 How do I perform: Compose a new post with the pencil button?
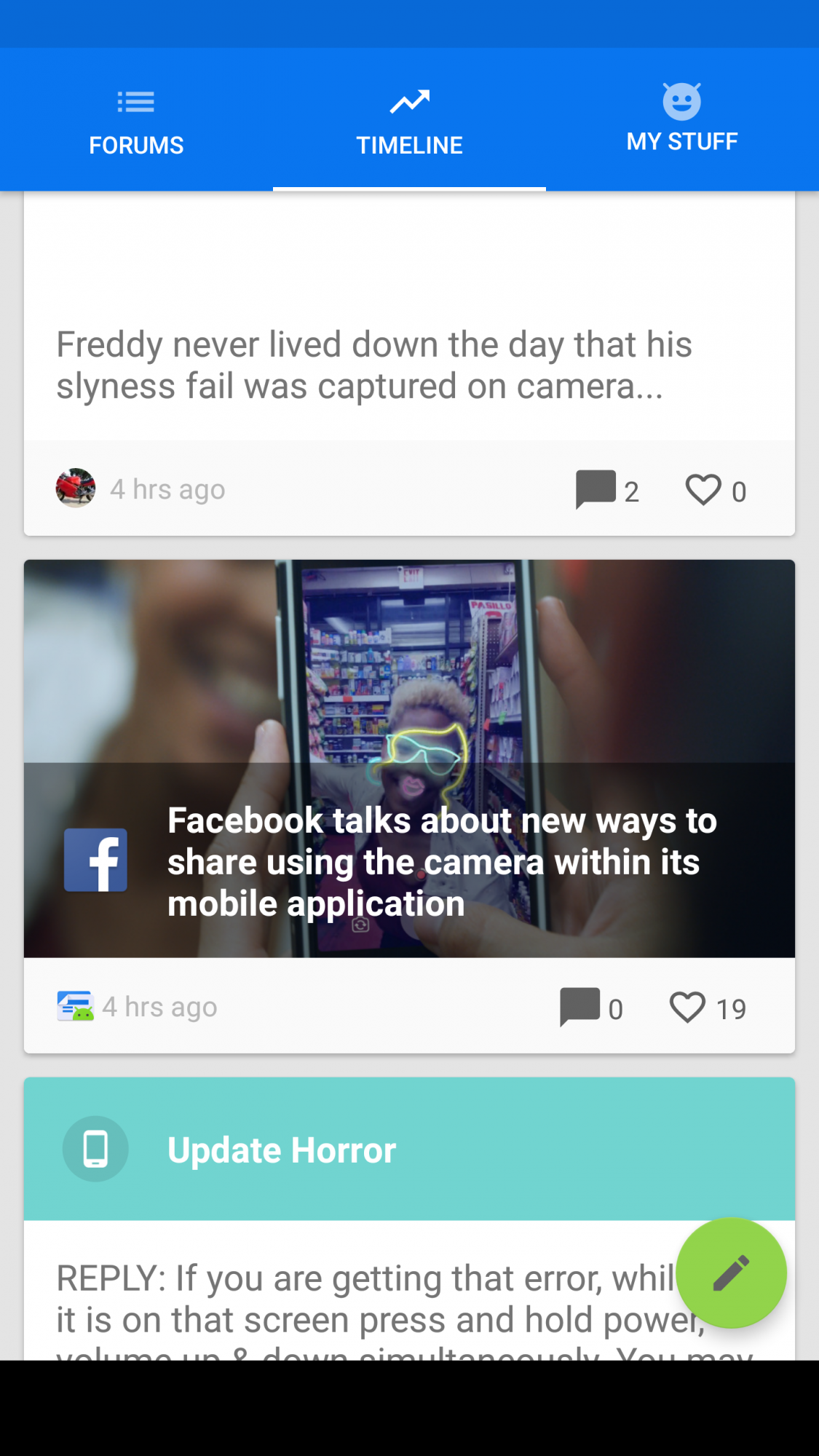pos(731,1273)
